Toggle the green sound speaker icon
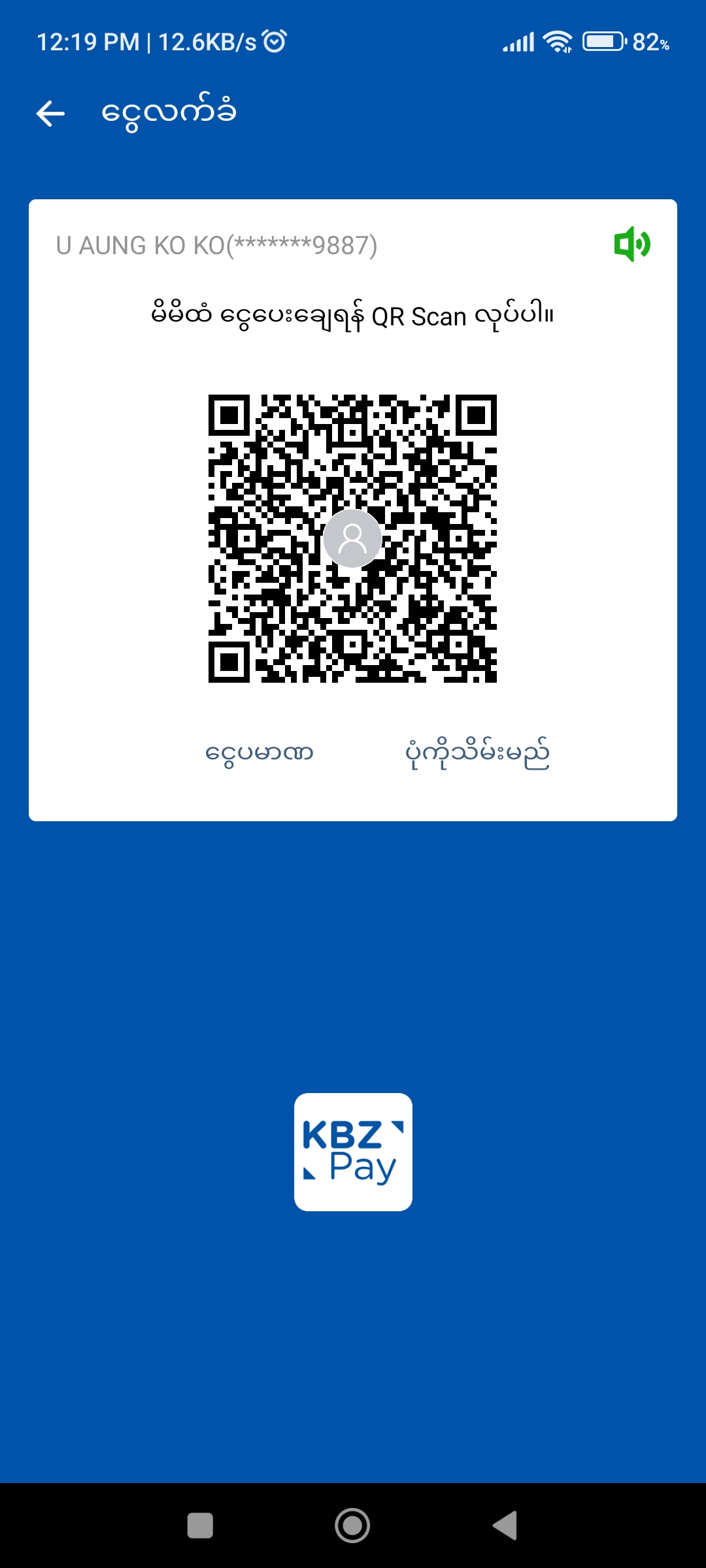The image size is (706, 1568). pyautogui.click(x=631, y=244)
